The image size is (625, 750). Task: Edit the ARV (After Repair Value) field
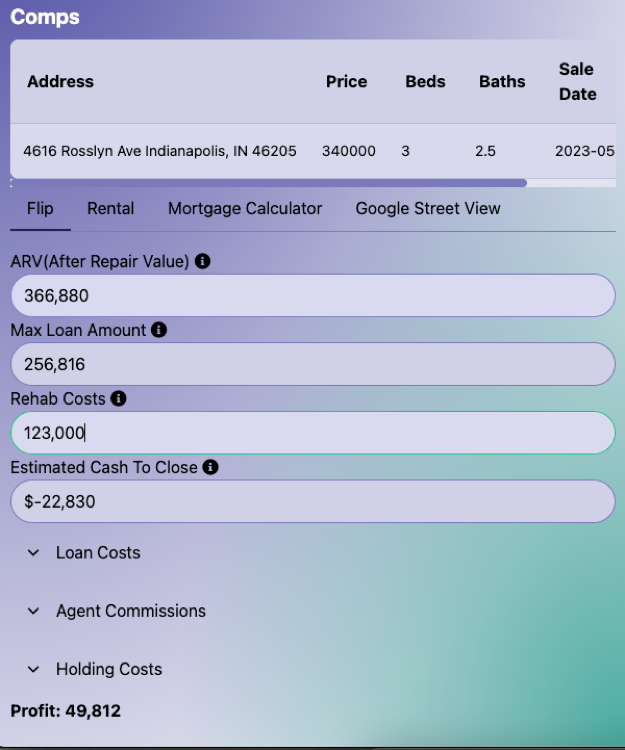pyautogui.click(x=312, y=296)
